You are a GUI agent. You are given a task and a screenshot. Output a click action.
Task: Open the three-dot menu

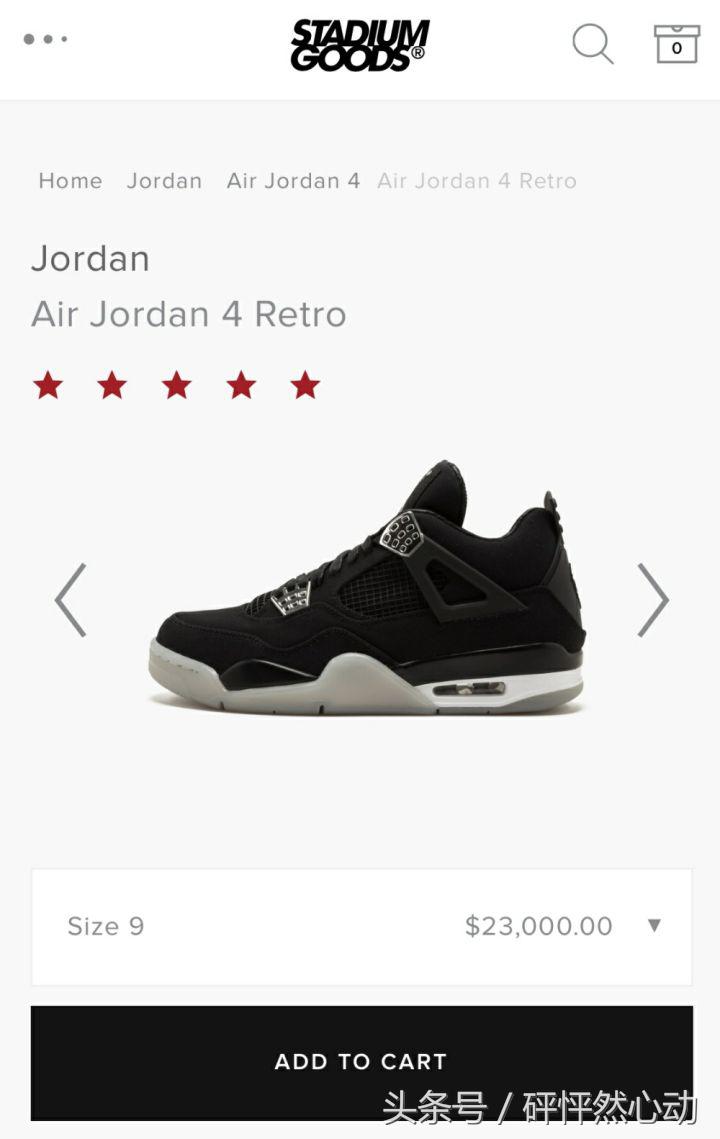tap(45, 40)
